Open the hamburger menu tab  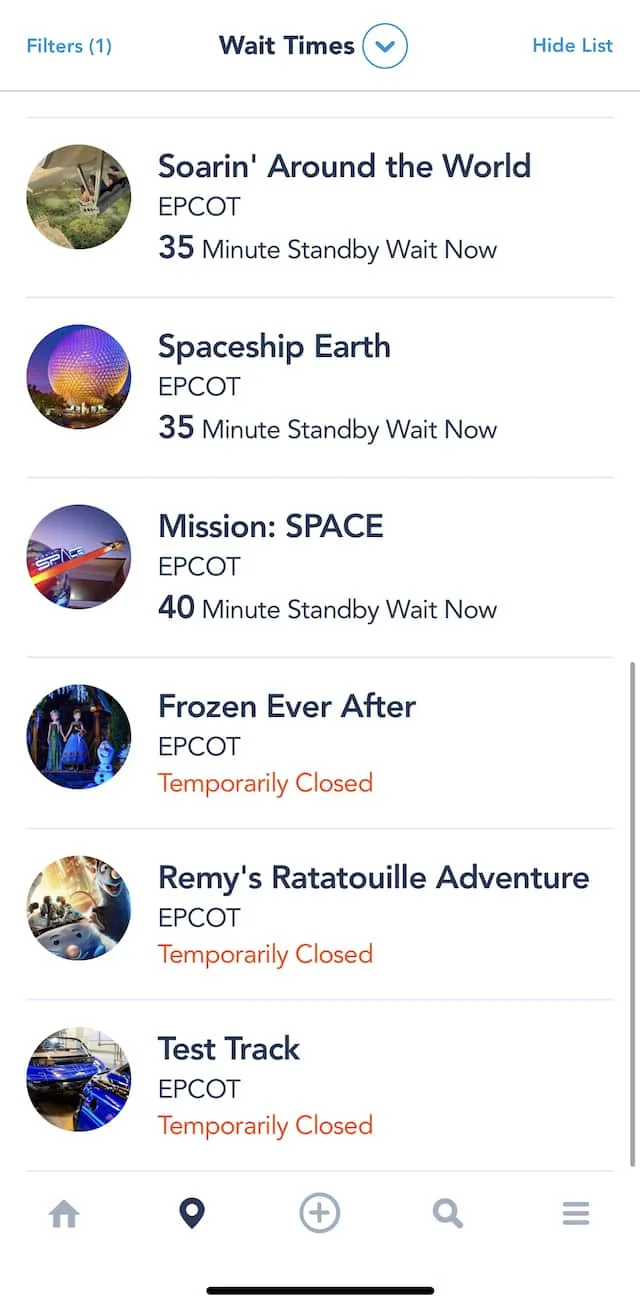575,1214
